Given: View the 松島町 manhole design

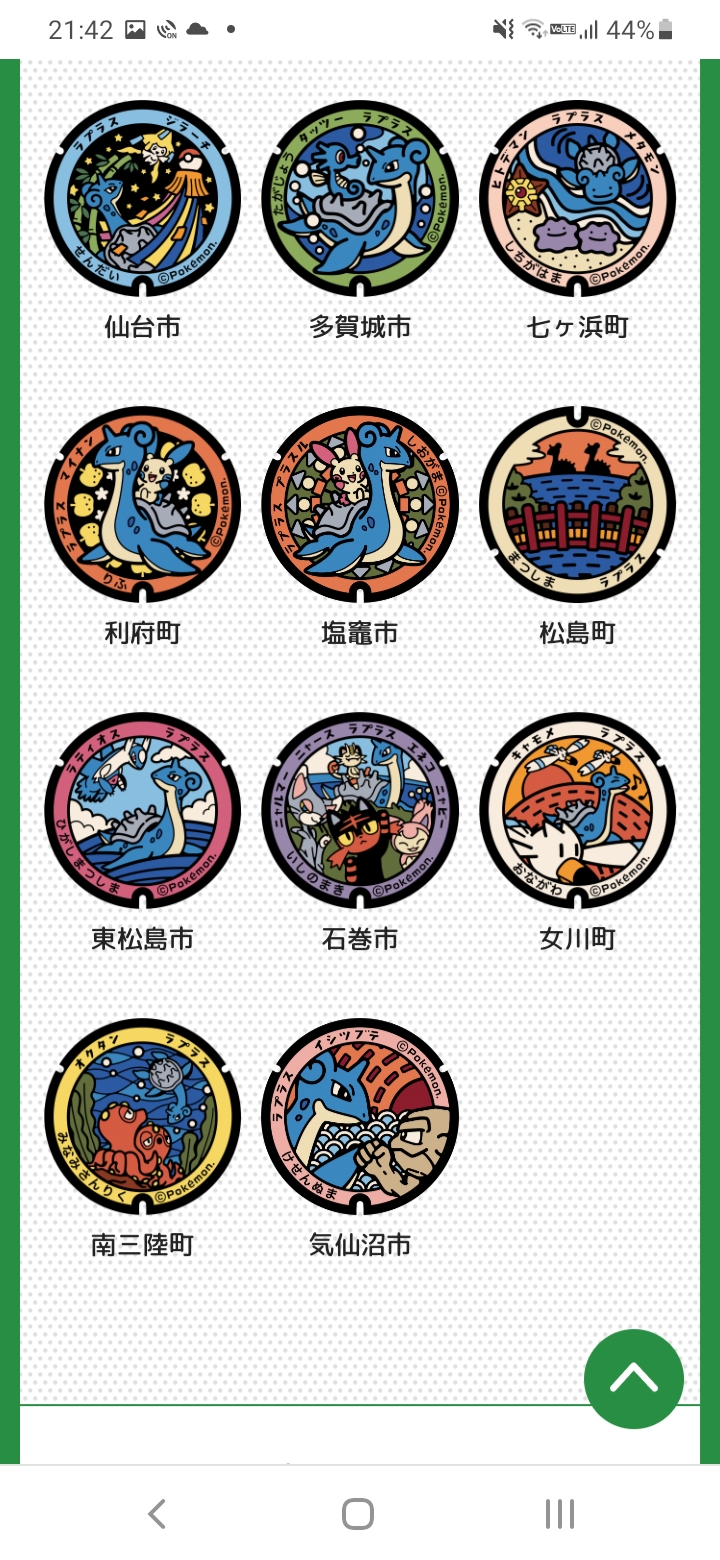Looking at the screenshot, I should pyautogui.click(x=578, y=505).
